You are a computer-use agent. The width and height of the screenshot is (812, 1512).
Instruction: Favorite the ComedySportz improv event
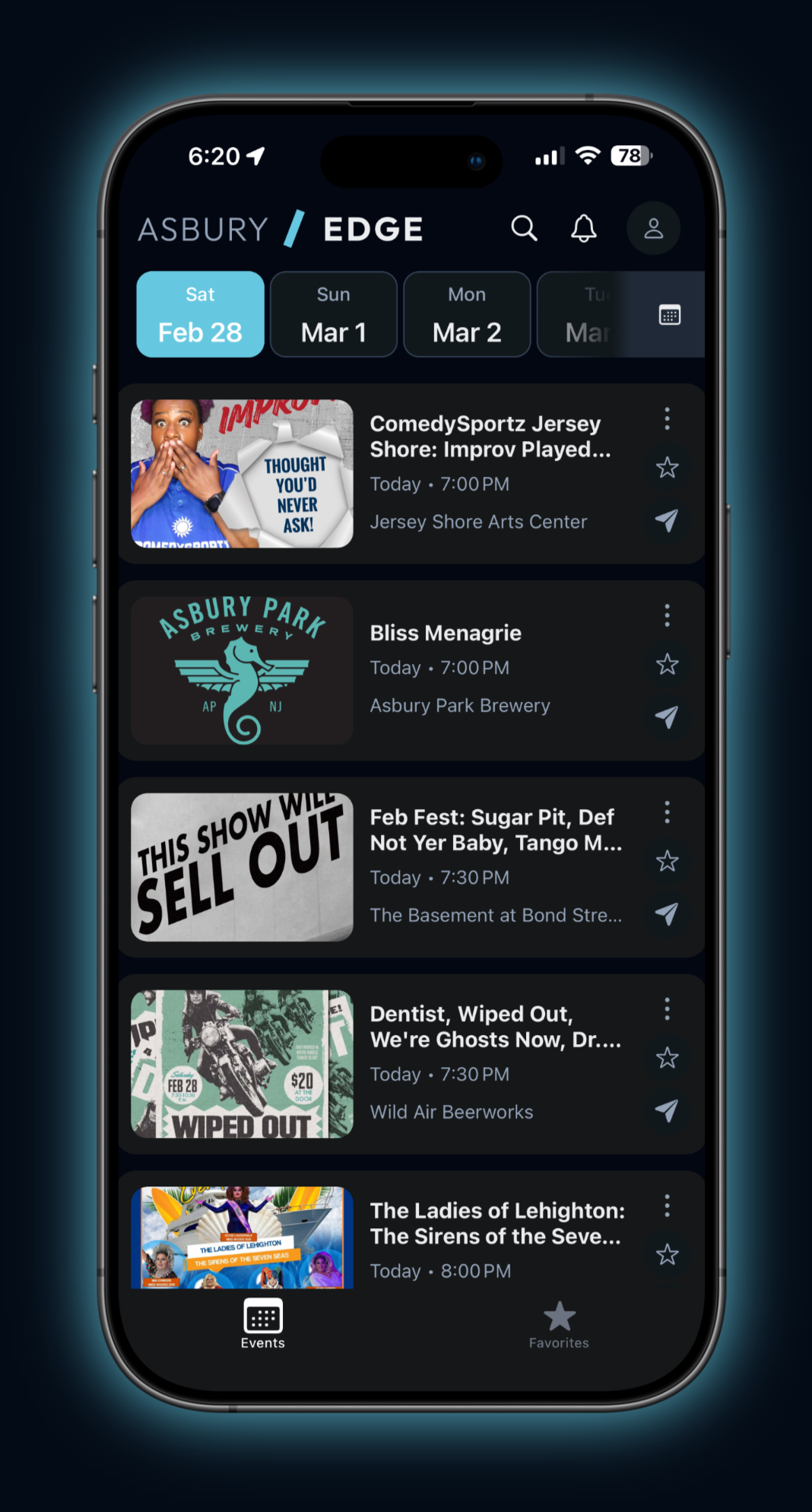coord(667,469)
